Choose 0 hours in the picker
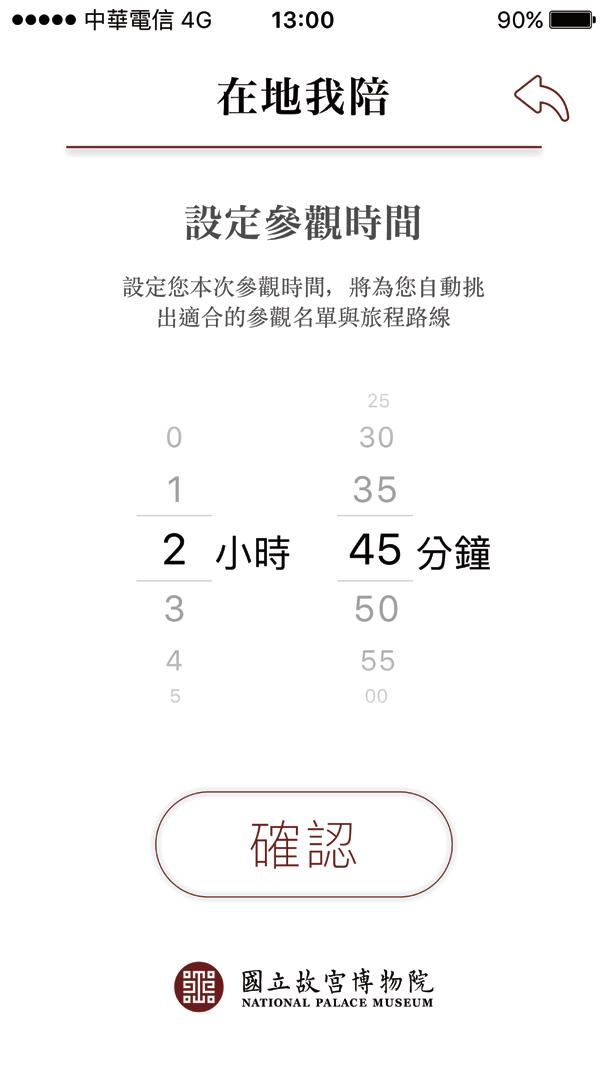606x1075 pixels. 174,438
